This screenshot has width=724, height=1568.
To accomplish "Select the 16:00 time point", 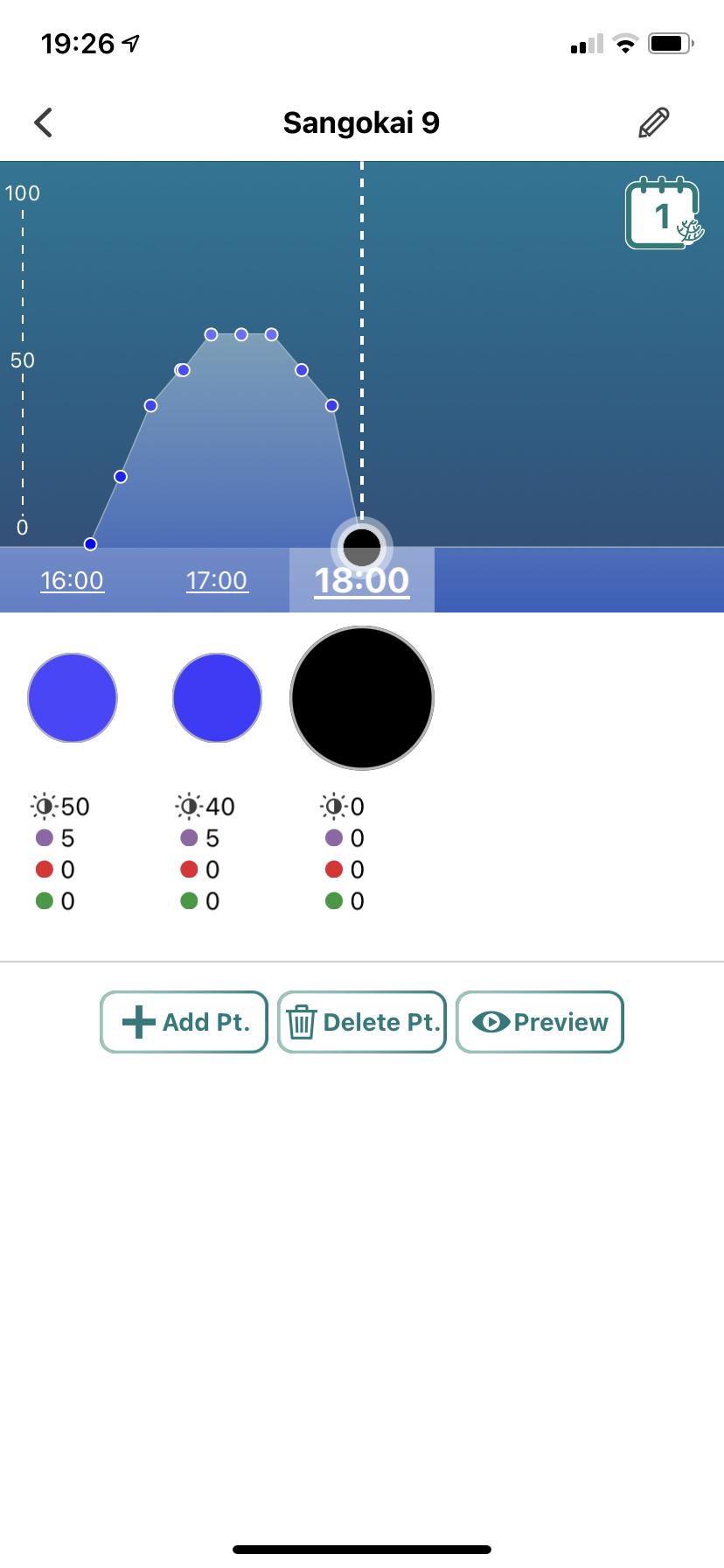I will [x=73, y=580].
